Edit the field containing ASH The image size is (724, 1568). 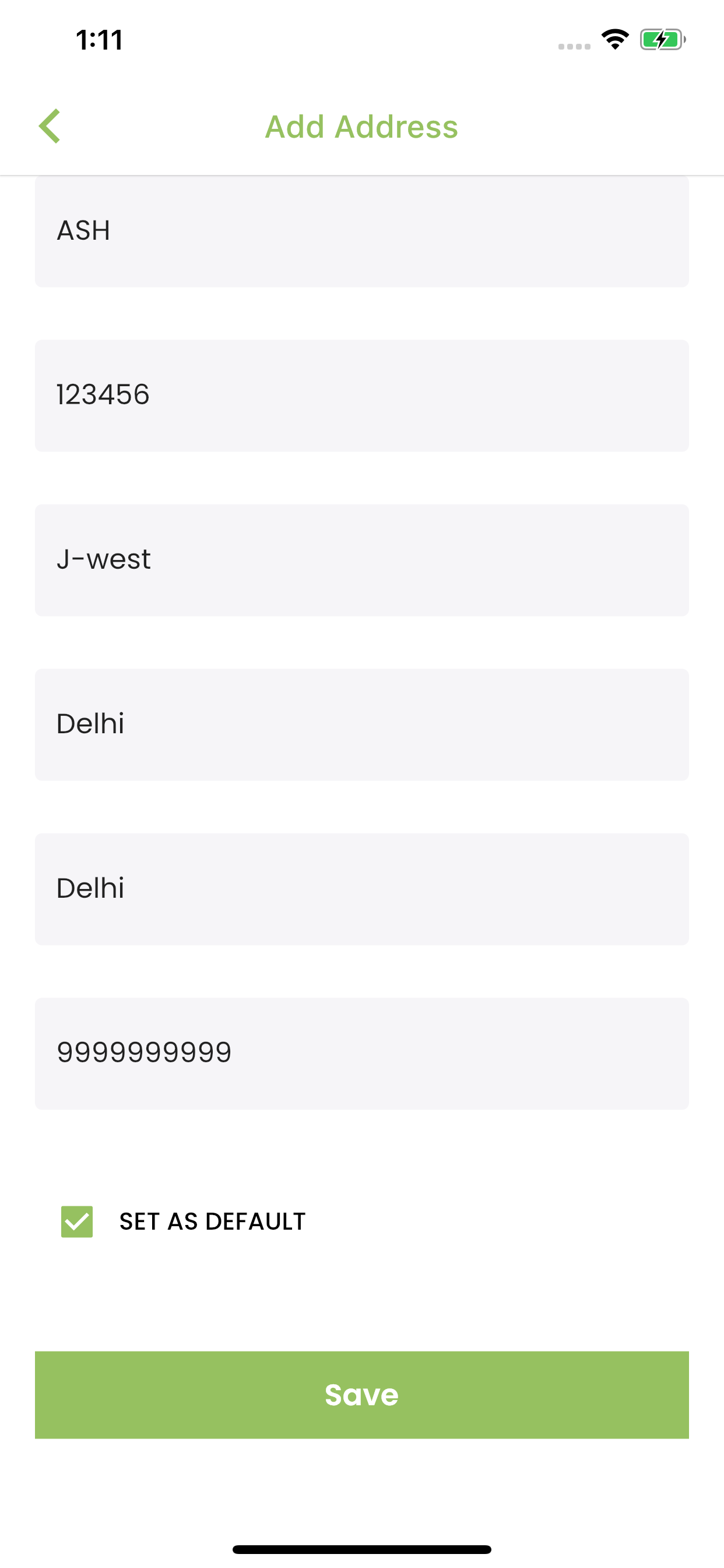click(x=361, y=232)
